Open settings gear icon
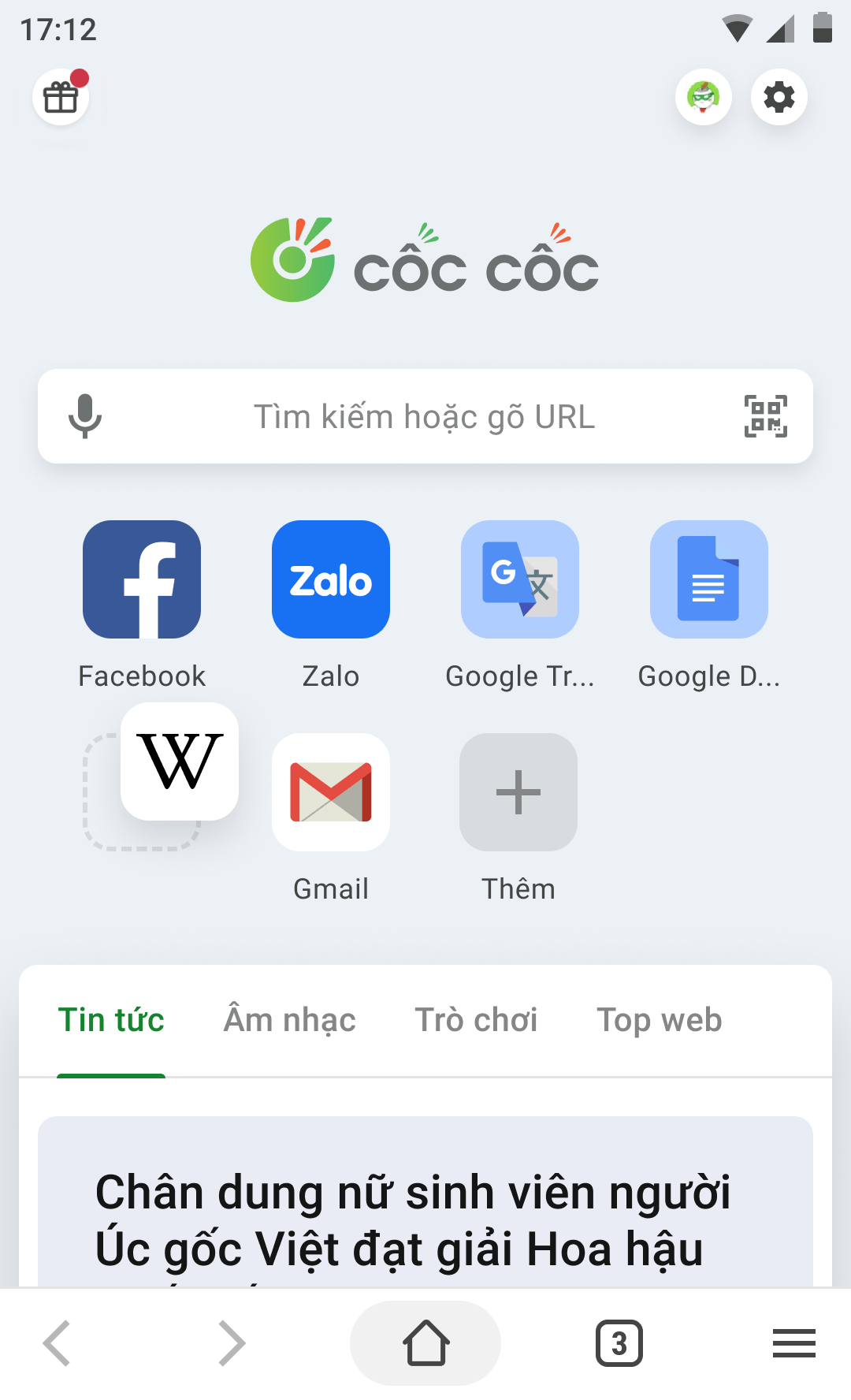851x1400 pixels. (x=779, y=97)
